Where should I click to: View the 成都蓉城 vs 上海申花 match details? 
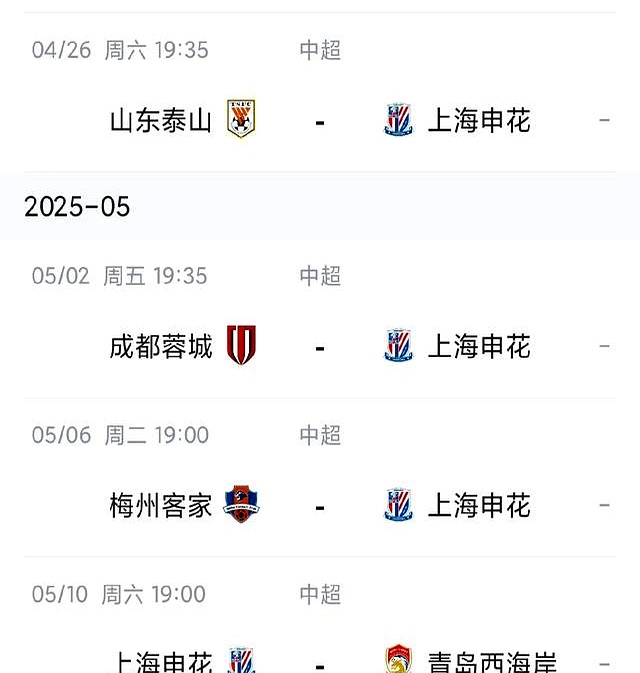[x=320, y=347]
